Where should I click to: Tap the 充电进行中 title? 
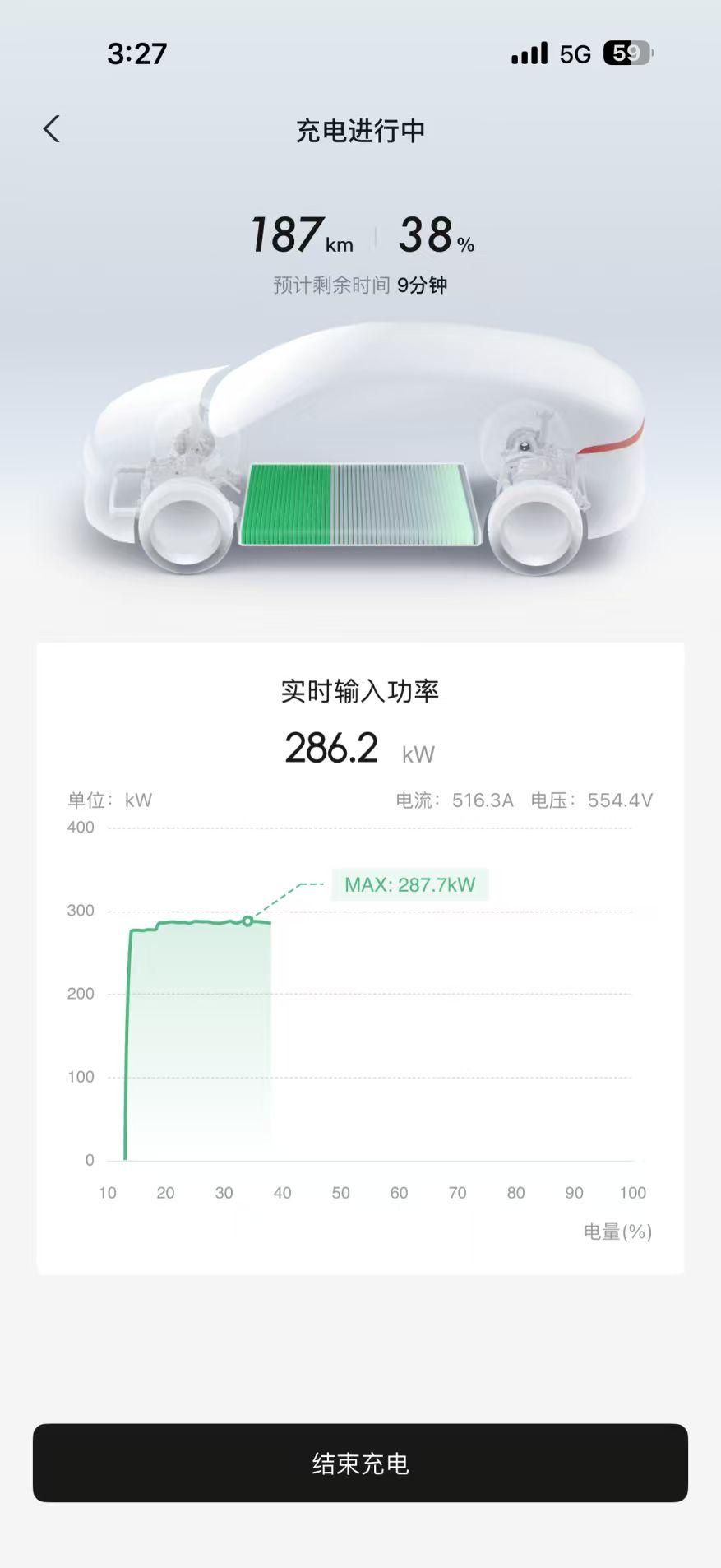(360, 129)
